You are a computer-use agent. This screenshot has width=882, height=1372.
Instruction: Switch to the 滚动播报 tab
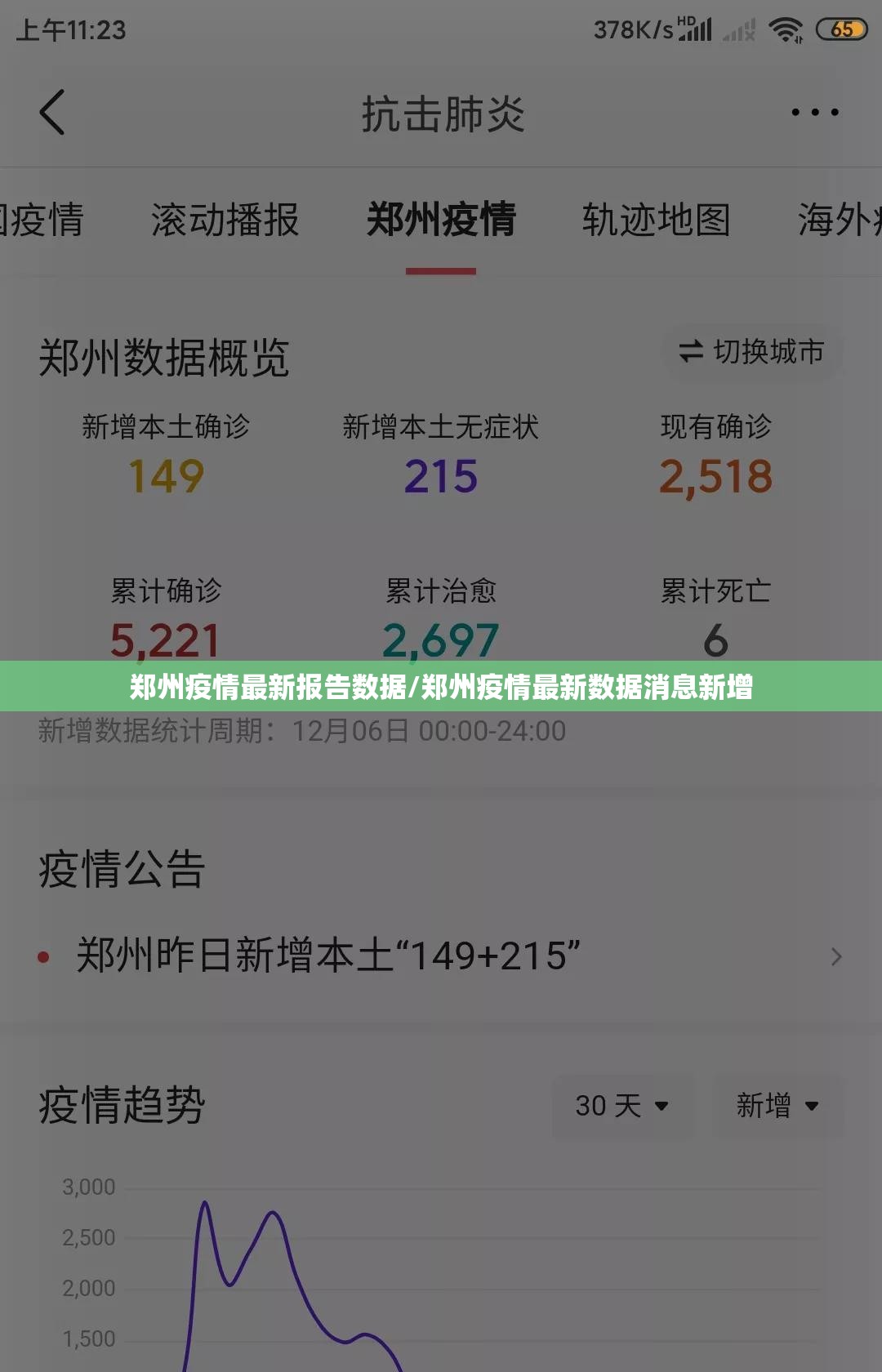(x=225, y=220)
